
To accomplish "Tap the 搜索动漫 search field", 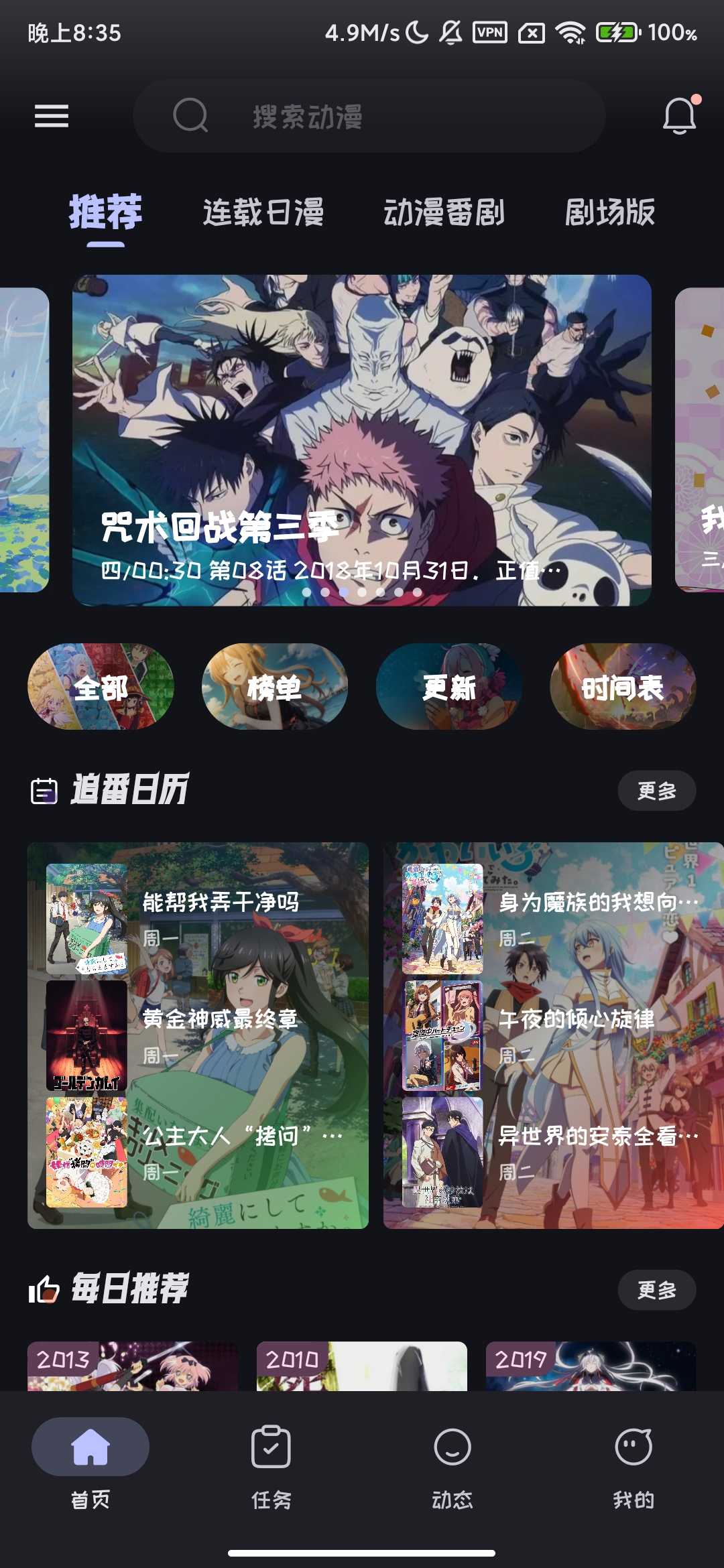I will click(x=369, y=116).
